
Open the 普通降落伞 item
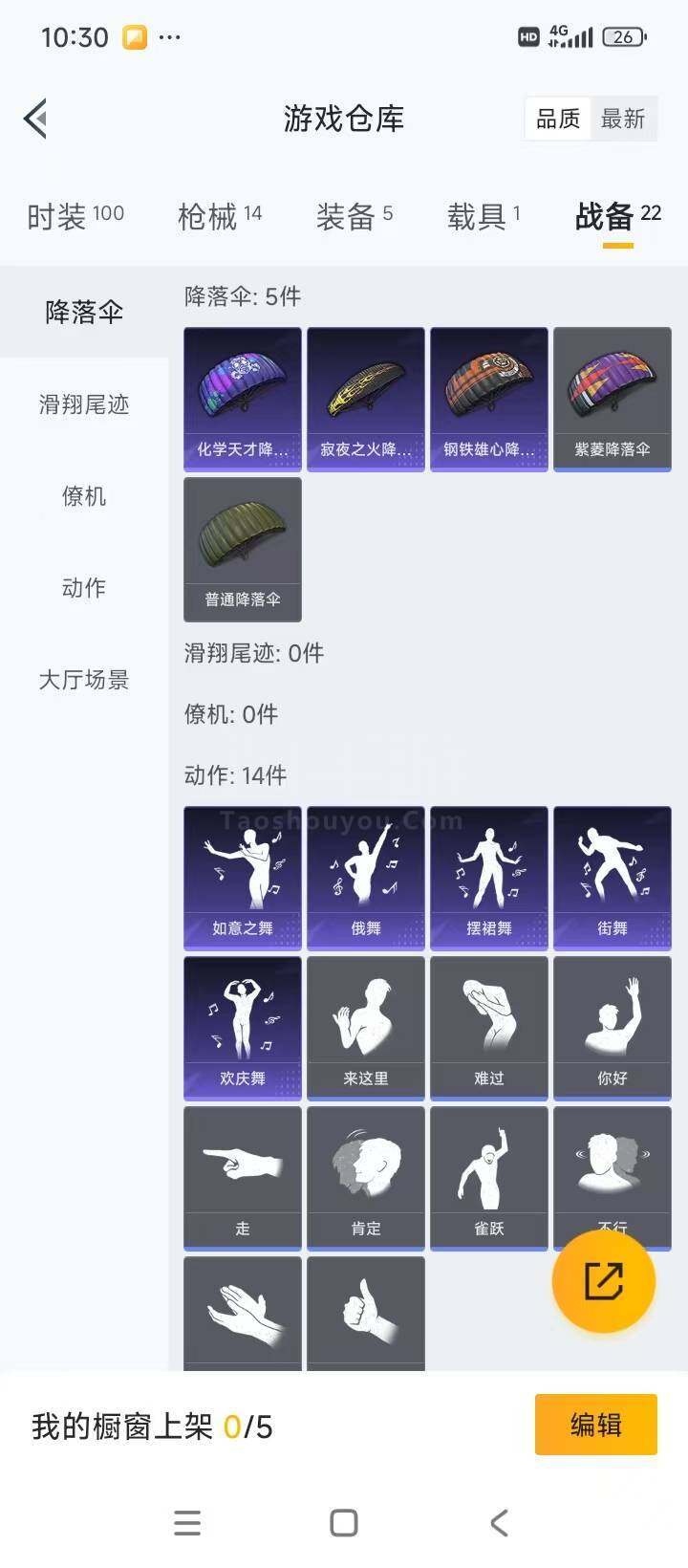(x=243, y=549)
